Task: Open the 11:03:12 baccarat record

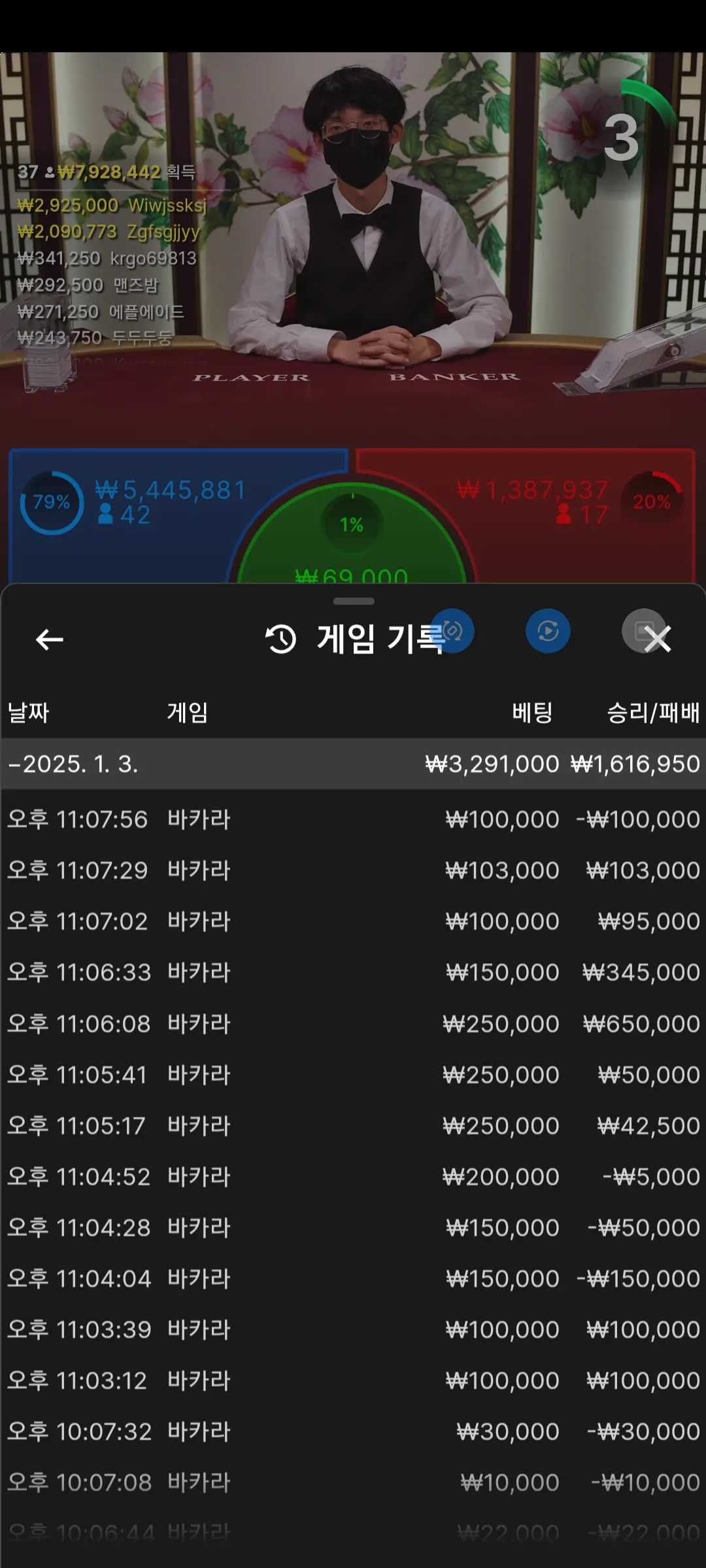Action: pyautogui.click(x=353, y=1380)
